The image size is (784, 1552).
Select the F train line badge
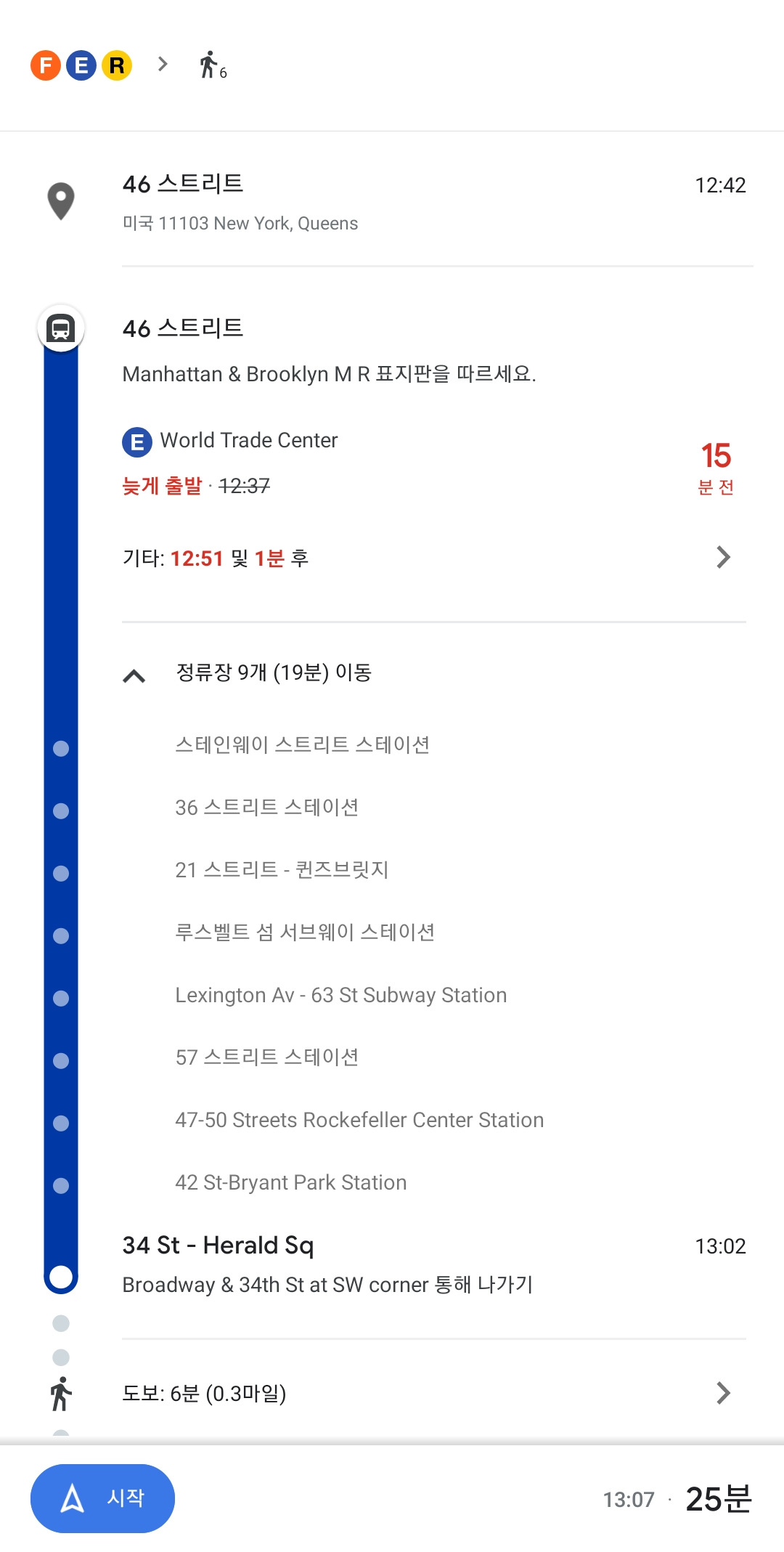(45, 65)
